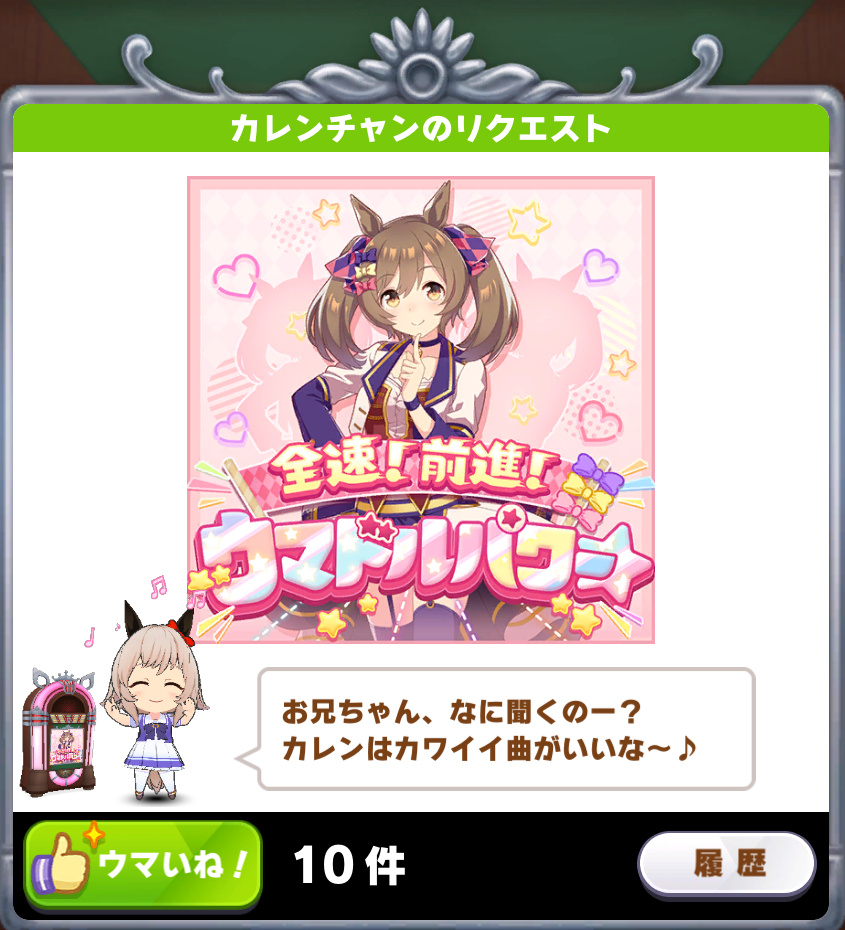Tap the ウマいね! like button
The width and height of the screenshot is (845, 930).
click(x=143, y=864)
